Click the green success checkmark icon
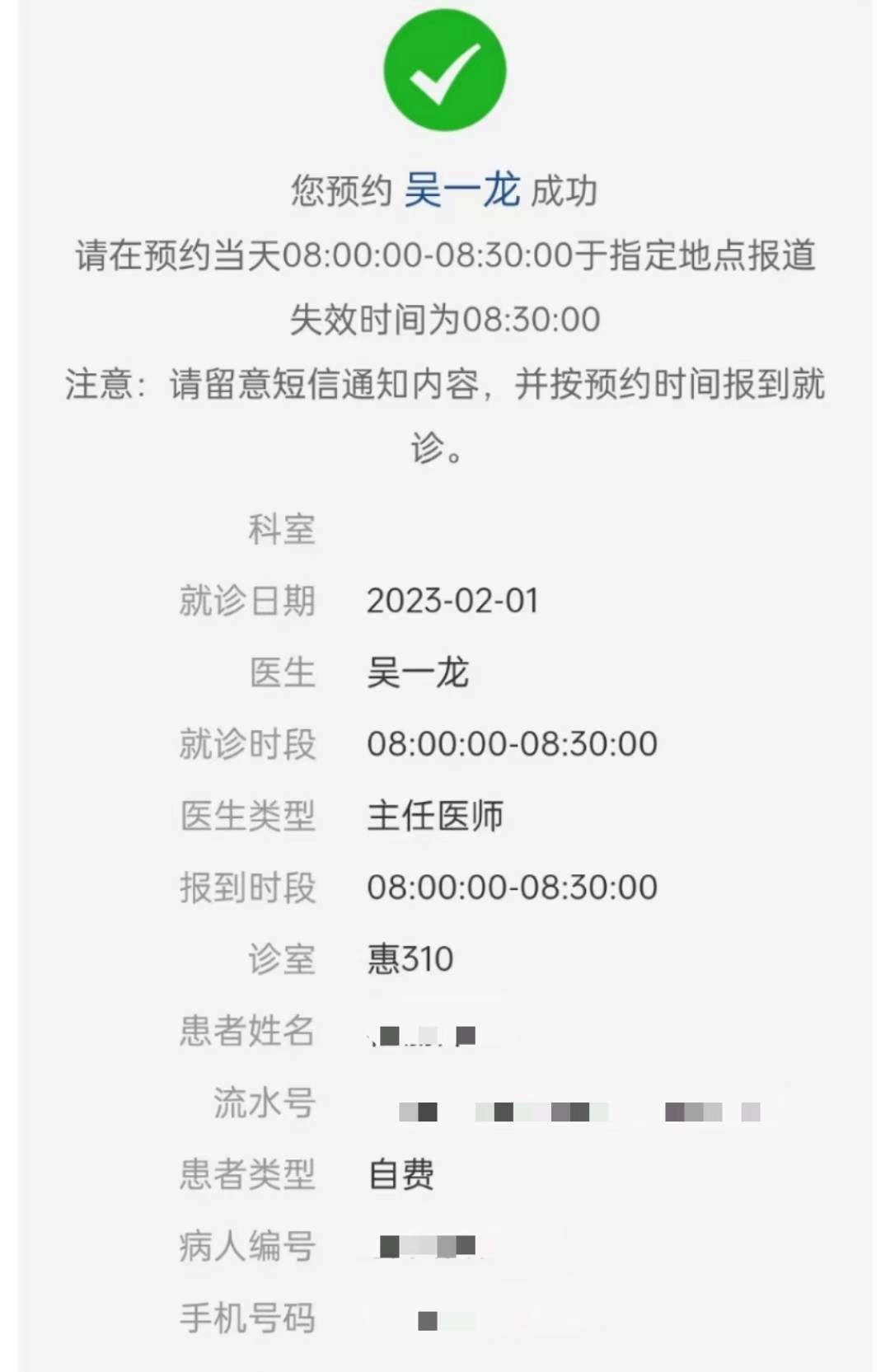 point(443,69)
